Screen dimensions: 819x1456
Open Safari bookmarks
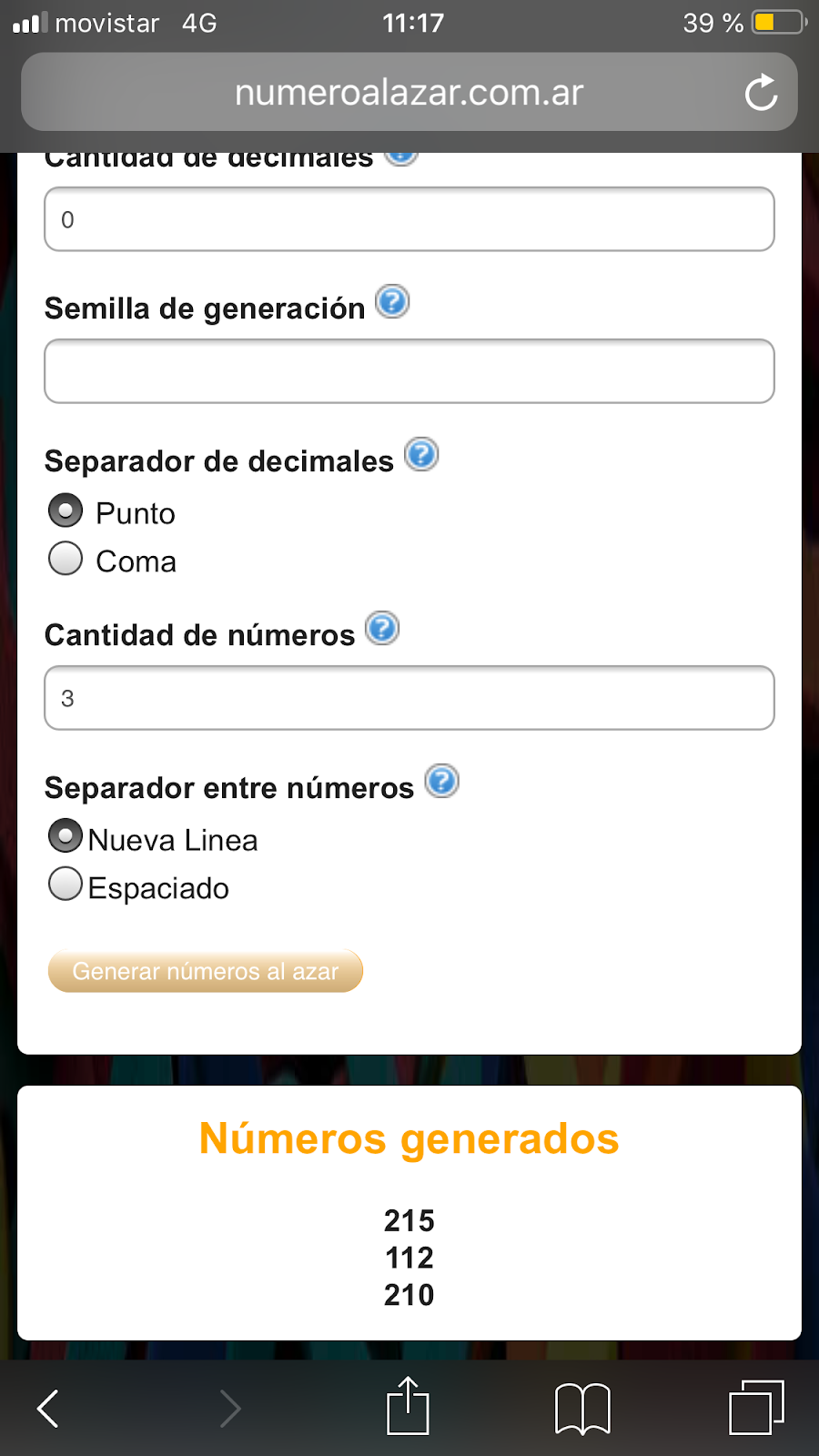[582, 1409]
